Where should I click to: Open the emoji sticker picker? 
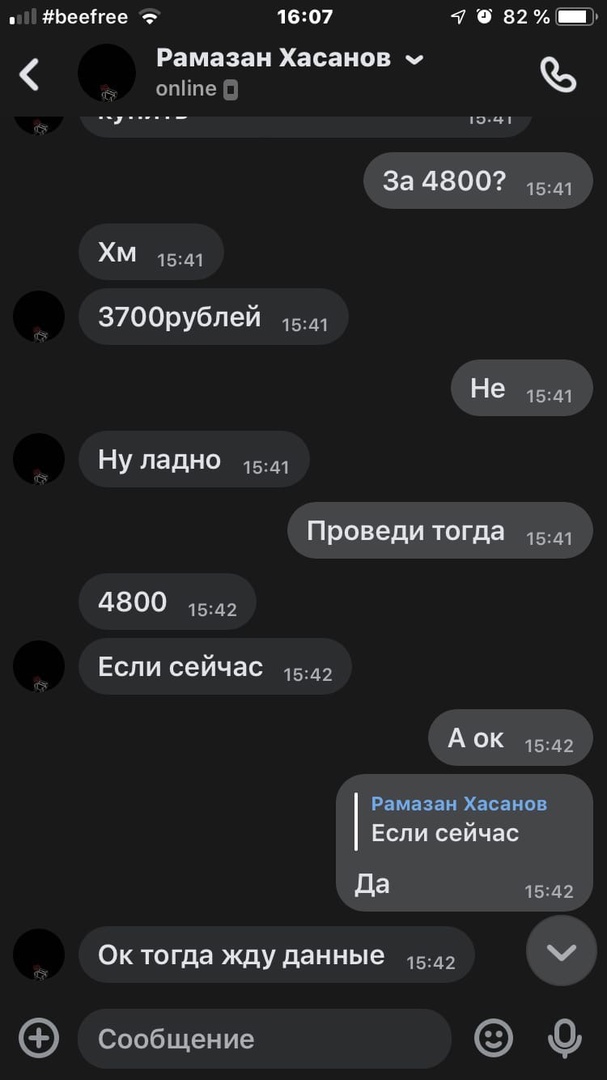coord(493,1038)
